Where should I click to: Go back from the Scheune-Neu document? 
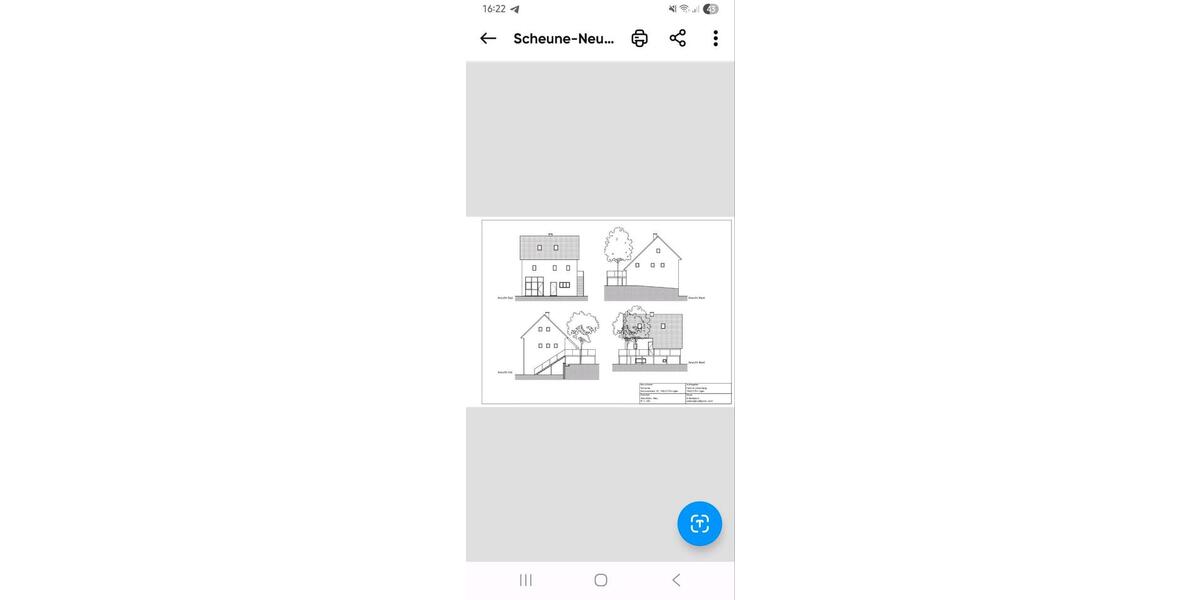[488, 38]
